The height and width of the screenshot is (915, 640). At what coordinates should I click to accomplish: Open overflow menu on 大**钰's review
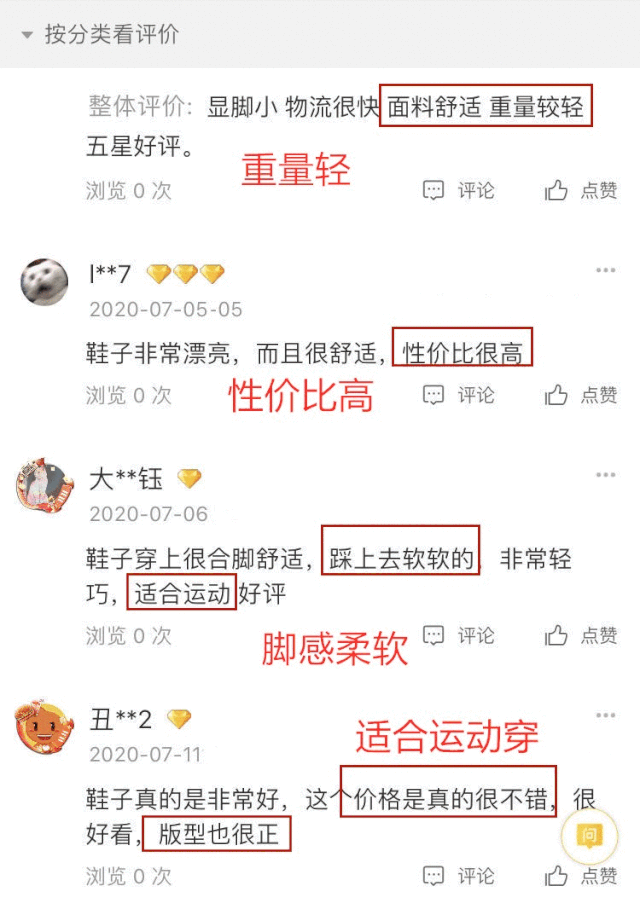pos(606,475)
